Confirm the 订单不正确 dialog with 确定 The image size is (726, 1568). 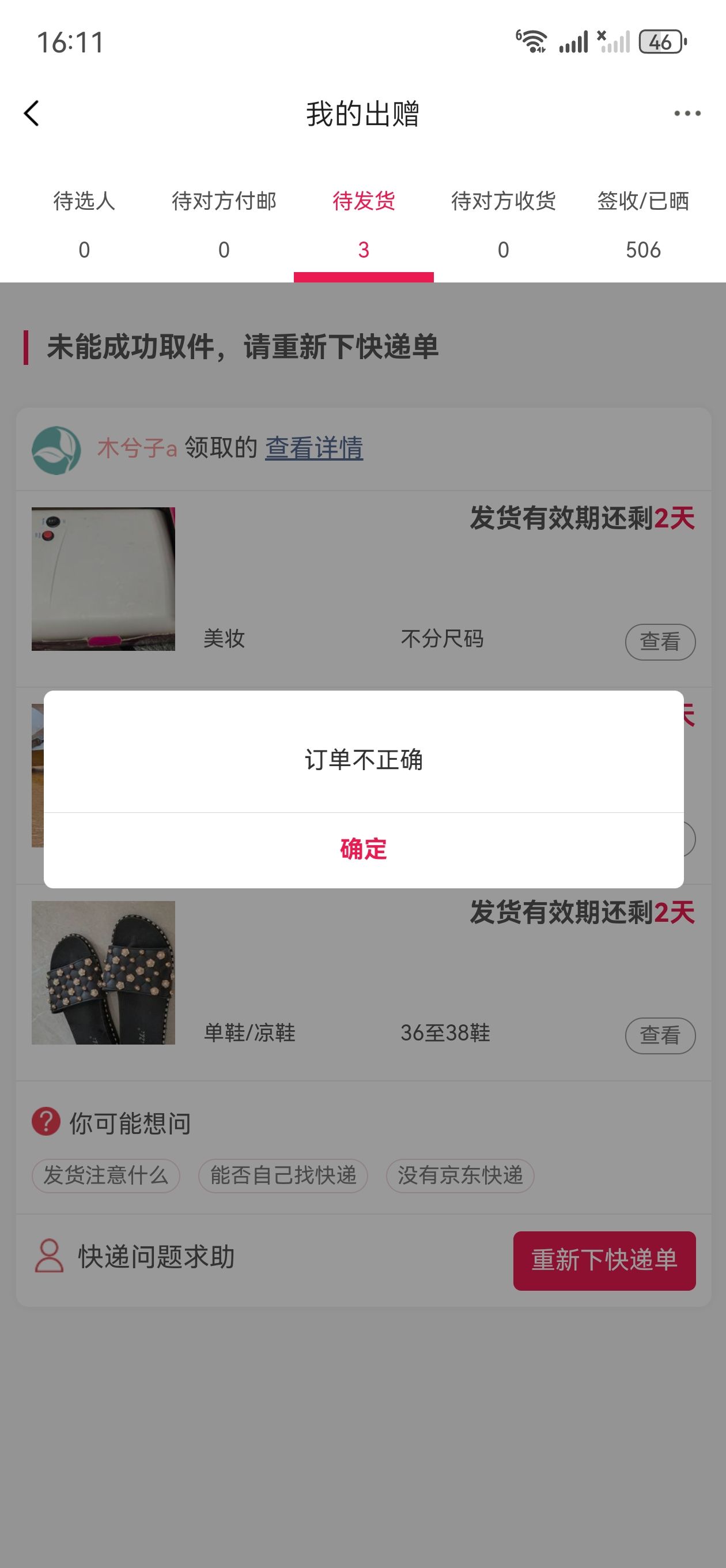tap(364, 850)
